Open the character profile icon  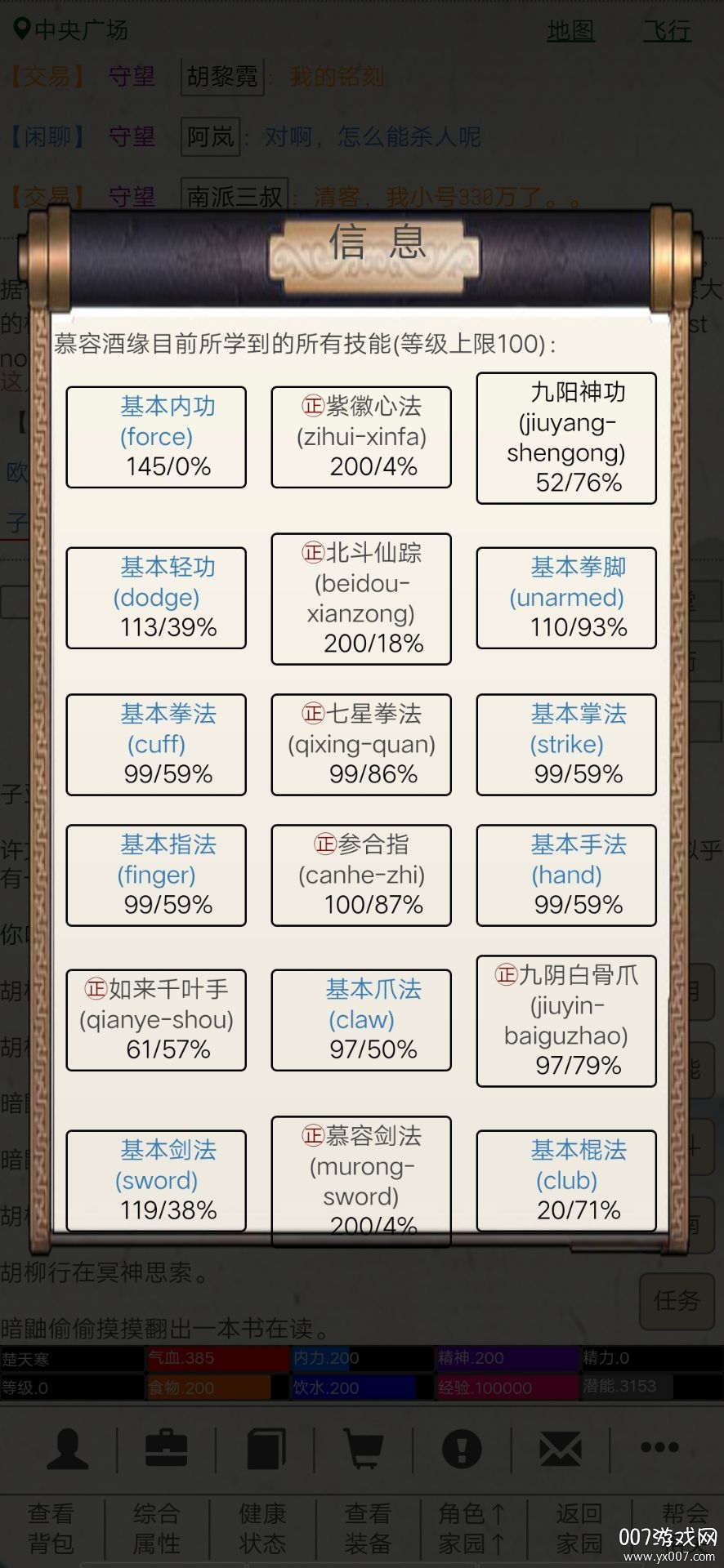(67, 1450)
